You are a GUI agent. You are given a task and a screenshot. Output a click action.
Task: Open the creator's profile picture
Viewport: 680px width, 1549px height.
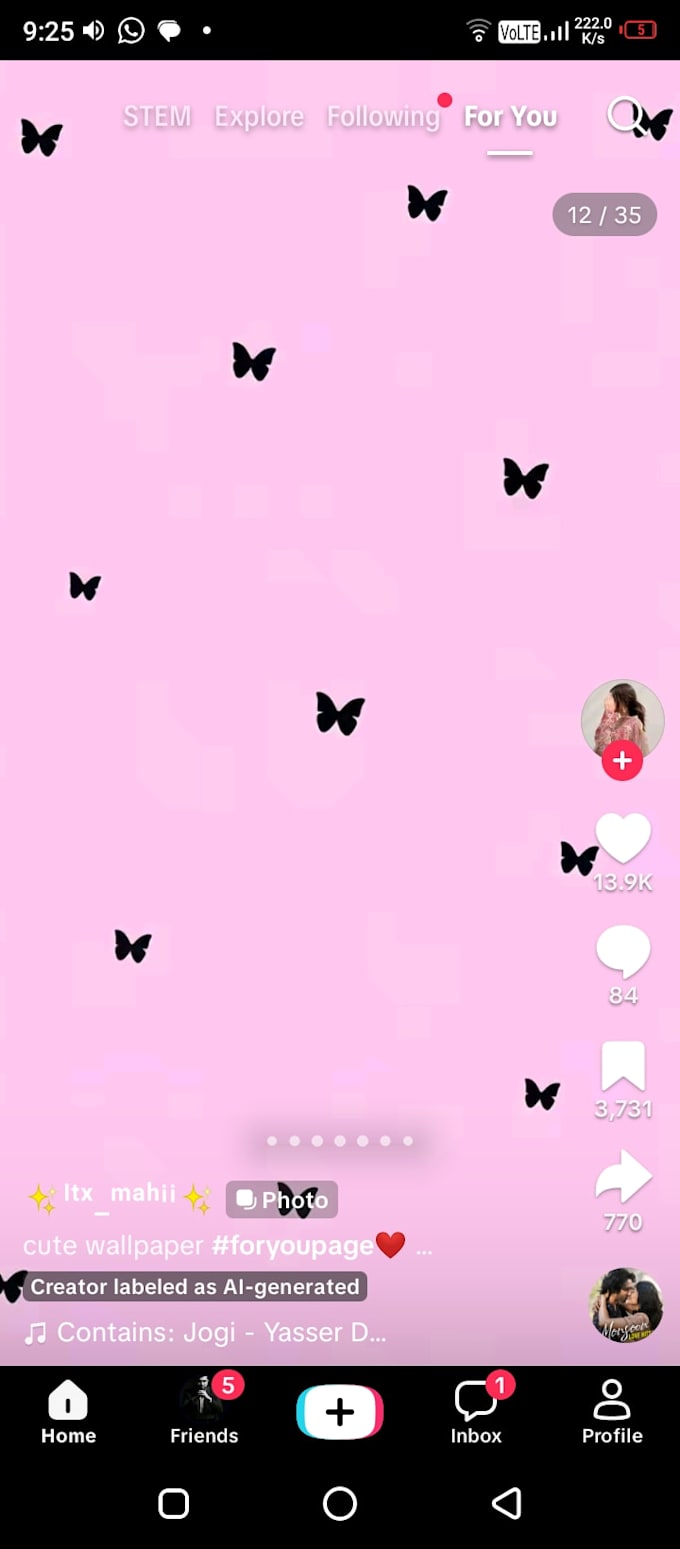(x=623, y=720)
